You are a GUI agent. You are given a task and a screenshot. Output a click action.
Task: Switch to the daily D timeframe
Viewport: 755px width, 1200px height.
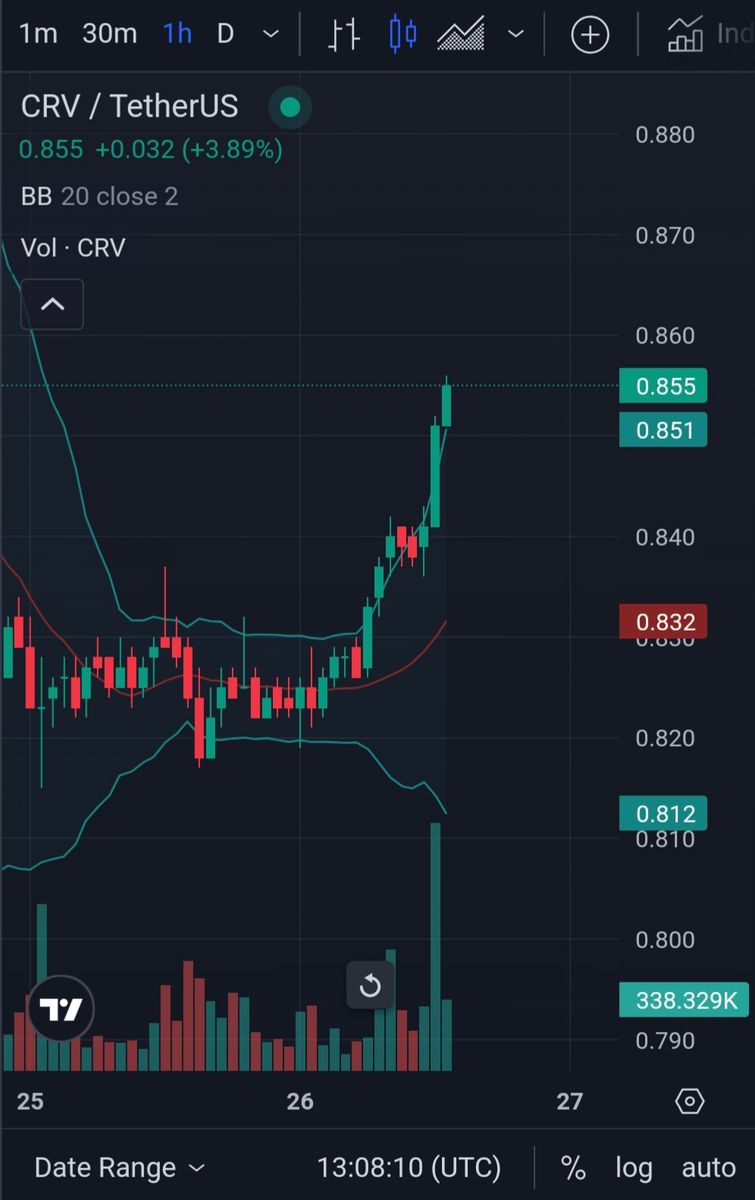(x=226, y=34)
